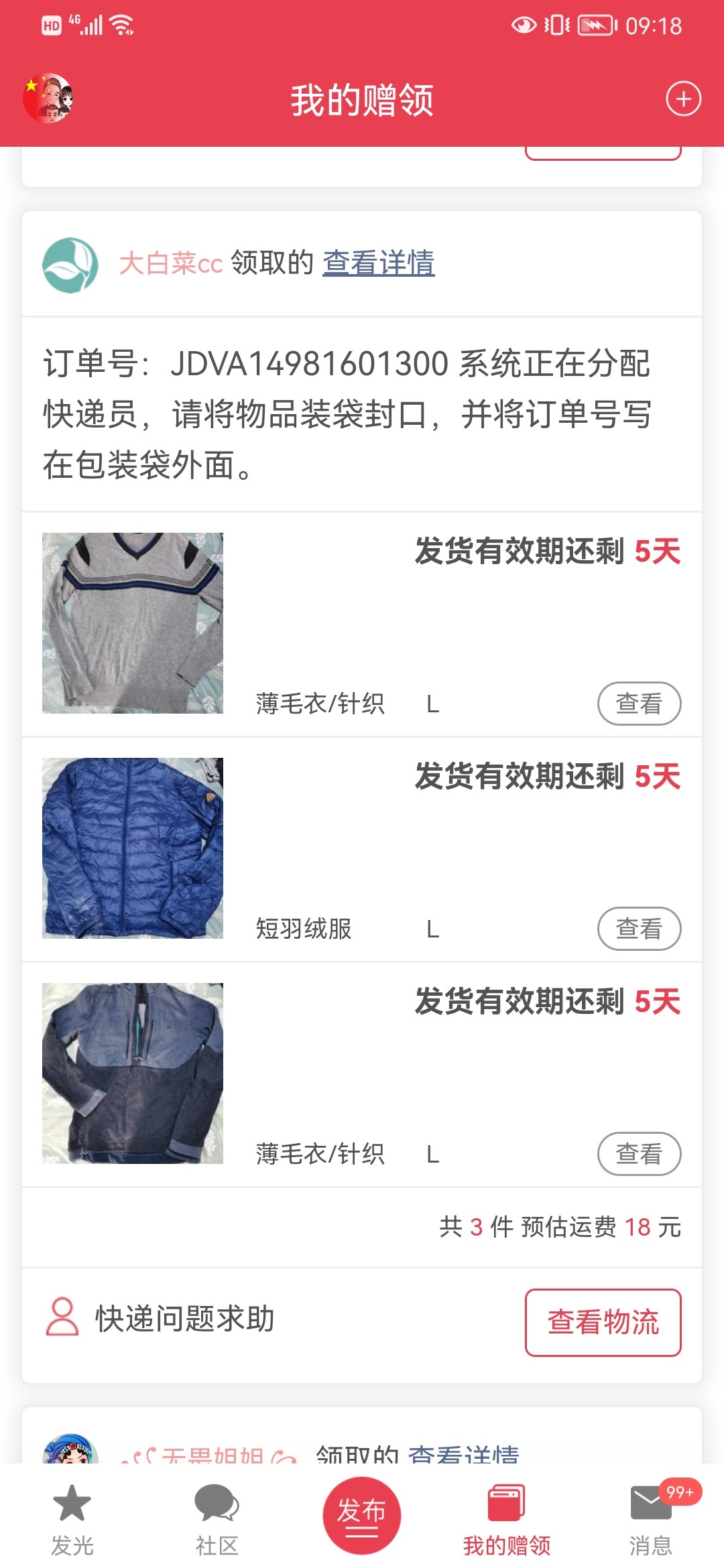Open 查看详情 link for 大白菜cc's order

pyautogui.click(x=379, y=263)
